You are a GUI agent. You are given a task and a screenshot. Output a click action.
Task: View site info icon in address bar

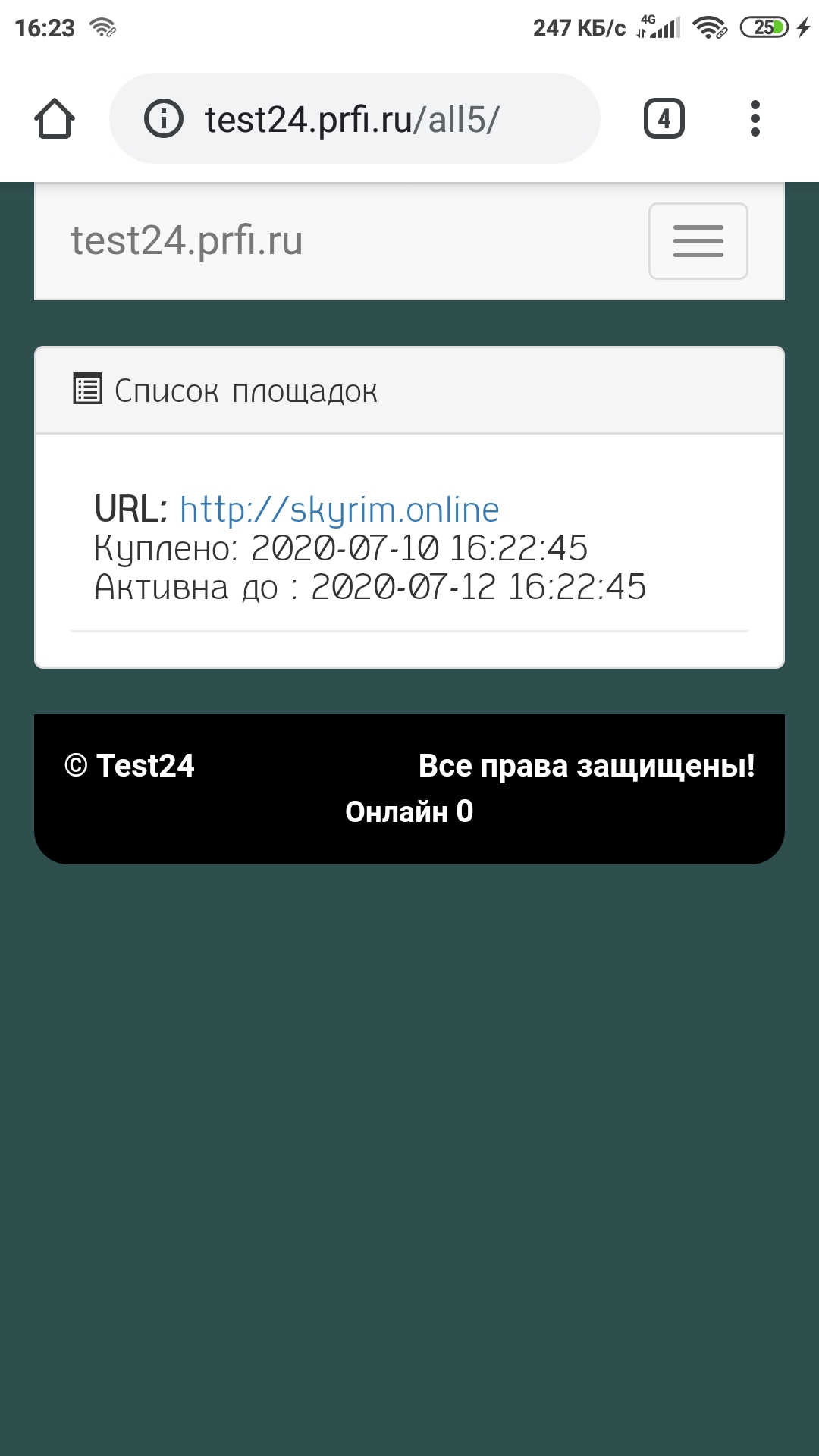point(164,119)
